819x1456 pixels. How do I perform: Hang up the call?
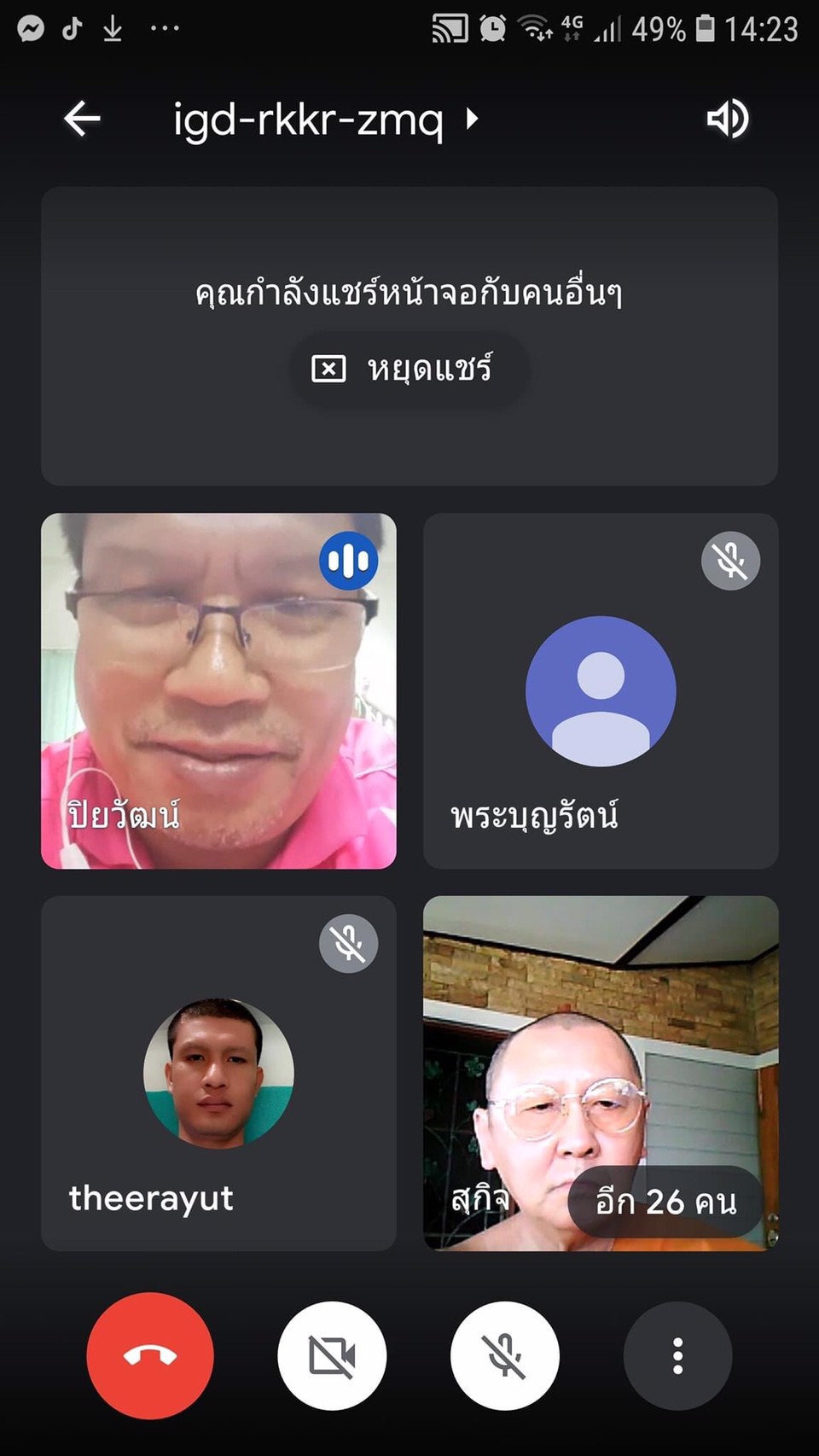(150, 1355)
